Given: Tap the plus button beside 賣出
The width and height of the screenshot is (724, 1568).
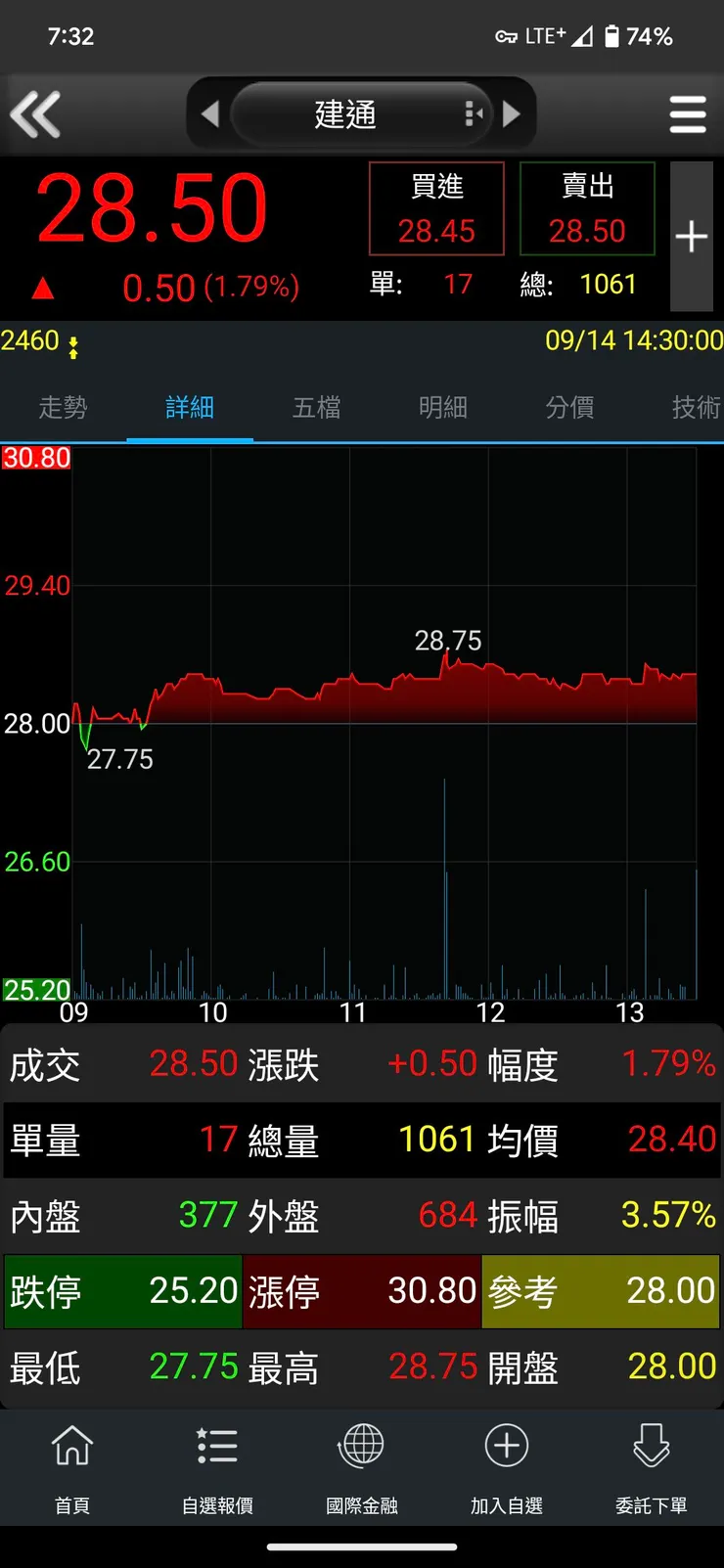Looking at the screenshot, I should (691, 236).
